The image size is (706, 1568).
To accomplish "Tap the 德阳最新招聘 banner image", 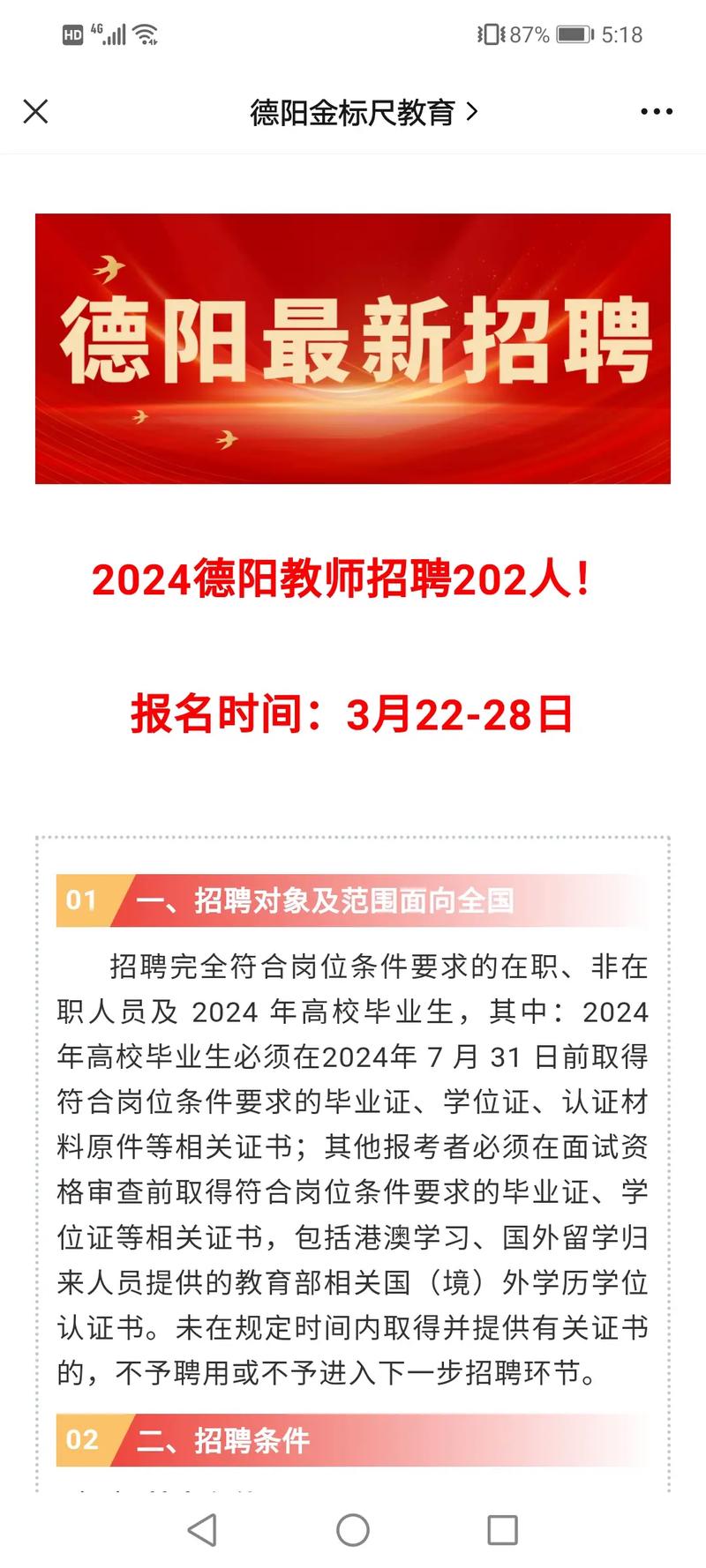I will [353, 348].
